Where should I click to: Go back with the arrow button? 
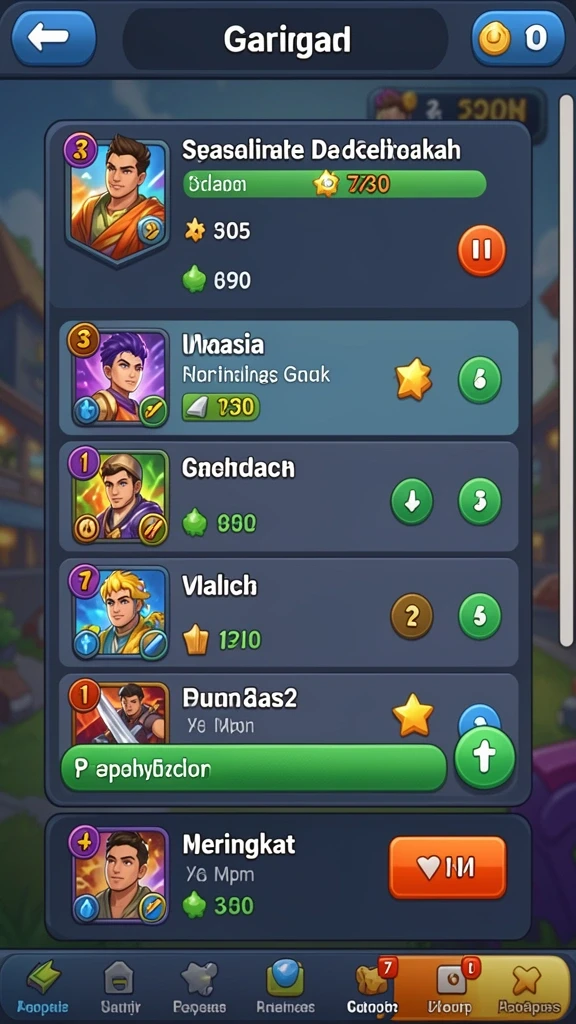54,38
